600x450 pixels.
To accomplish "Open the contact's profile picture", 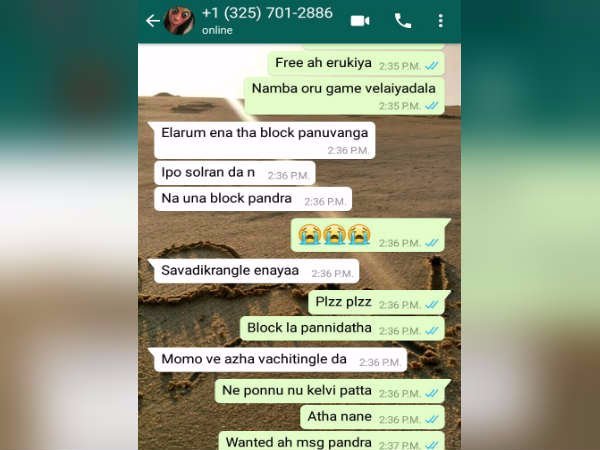I will pos(178,20).
